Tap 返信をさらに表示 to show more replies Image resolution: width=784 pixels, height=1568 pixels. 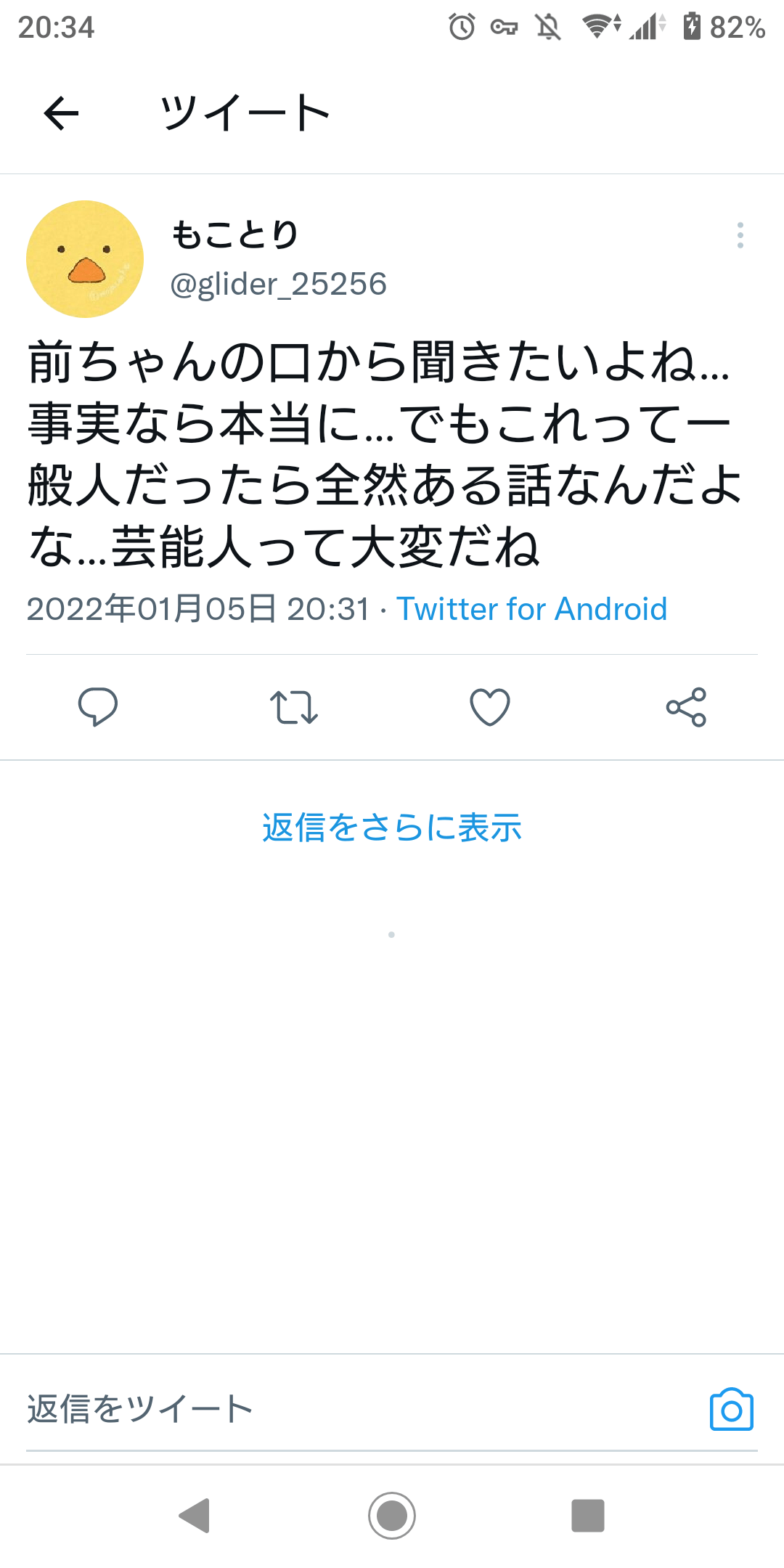(x=392, y=828)
